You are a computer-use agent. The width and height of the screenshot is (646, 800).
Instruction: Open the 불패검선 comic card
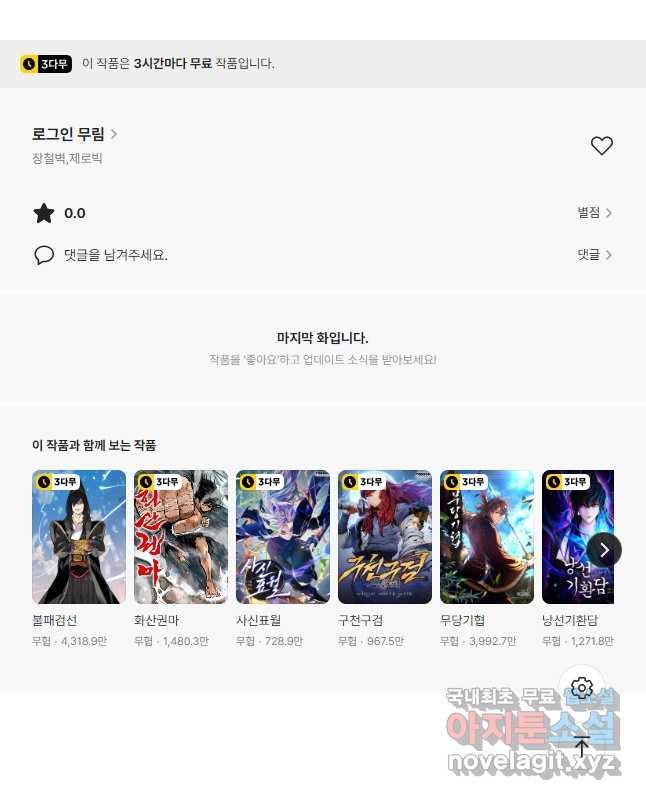tap(78, 537)
